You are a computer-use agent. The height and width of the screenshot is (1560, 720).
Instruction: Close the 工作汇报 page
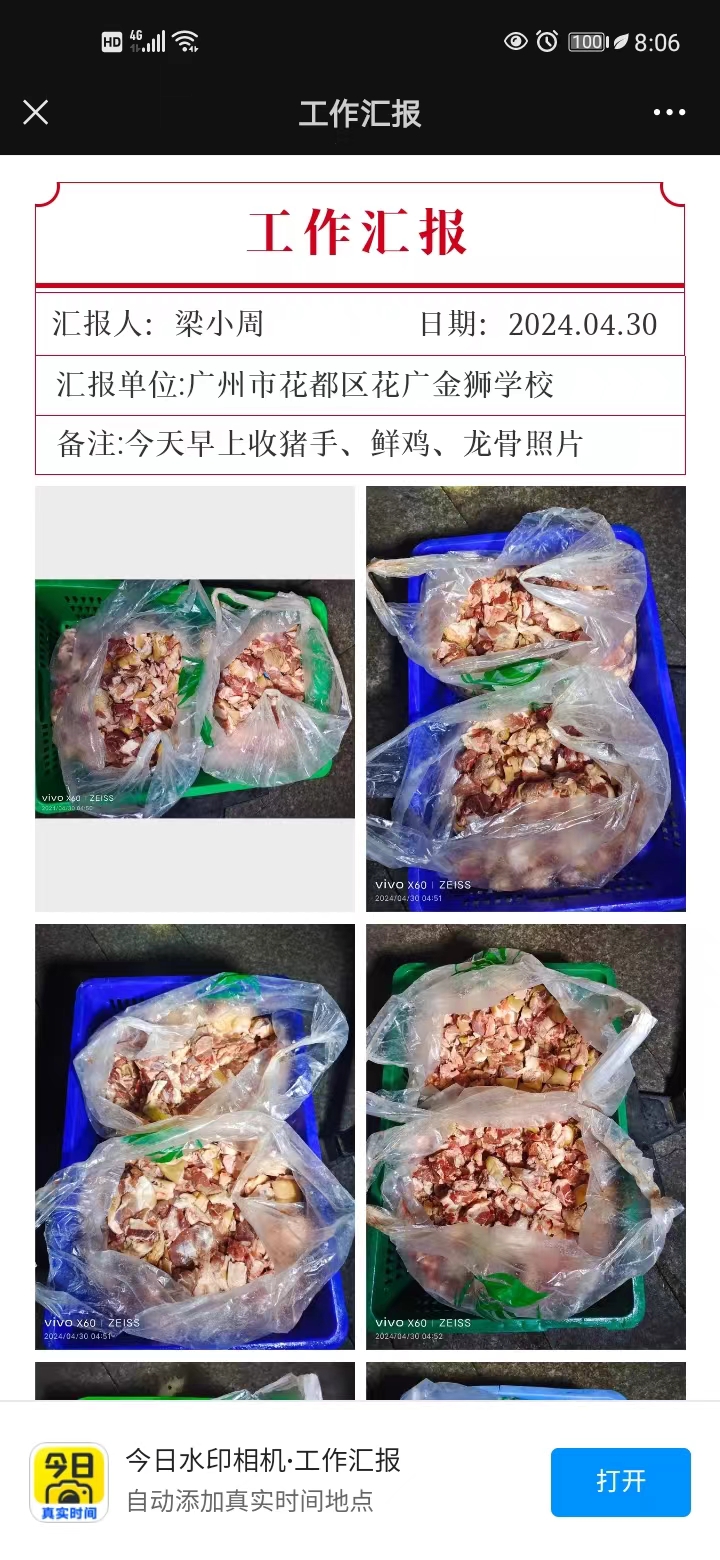point(36,112)
